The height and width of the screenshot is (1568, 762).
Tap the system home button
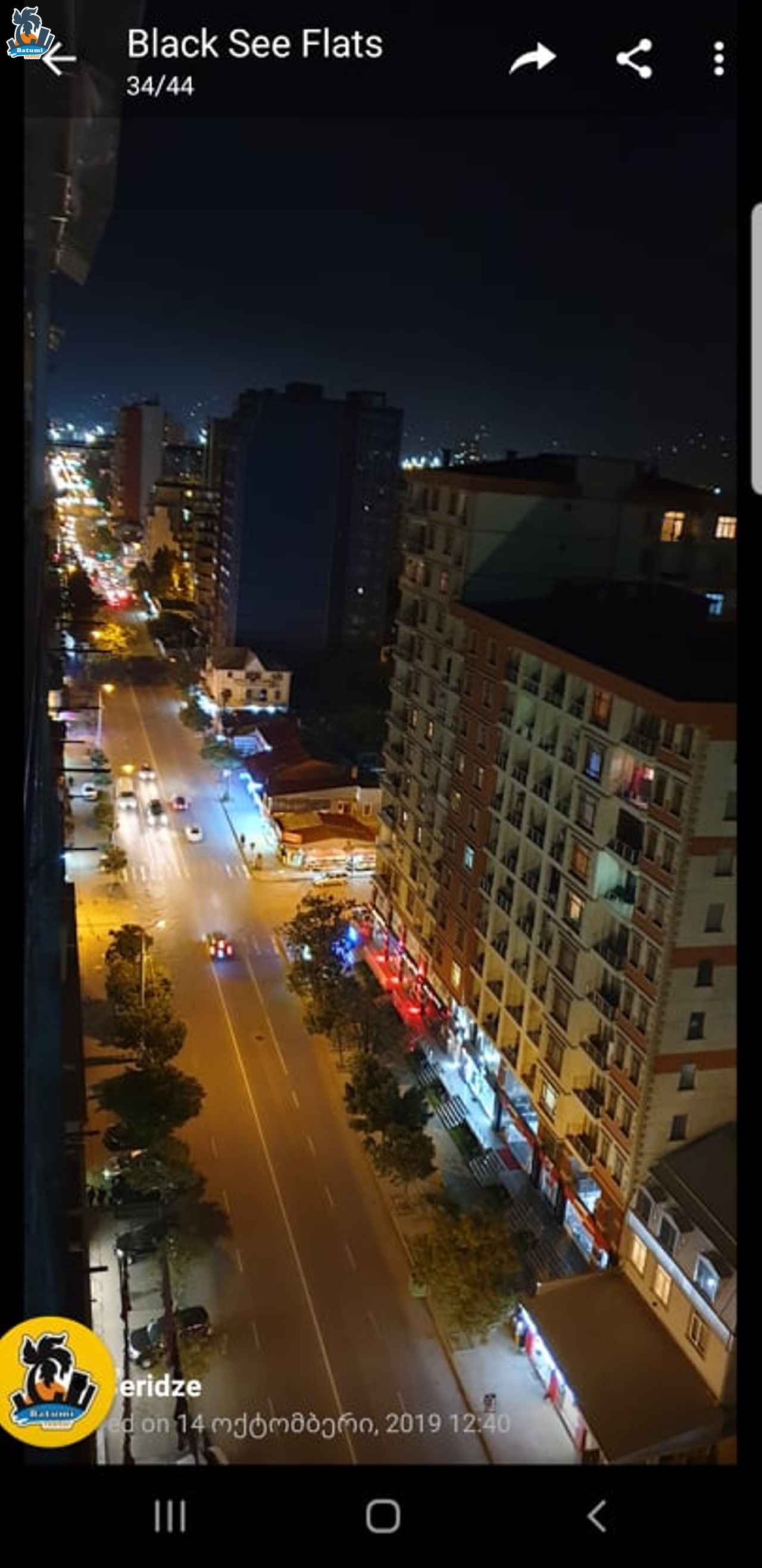[383, 1515]
